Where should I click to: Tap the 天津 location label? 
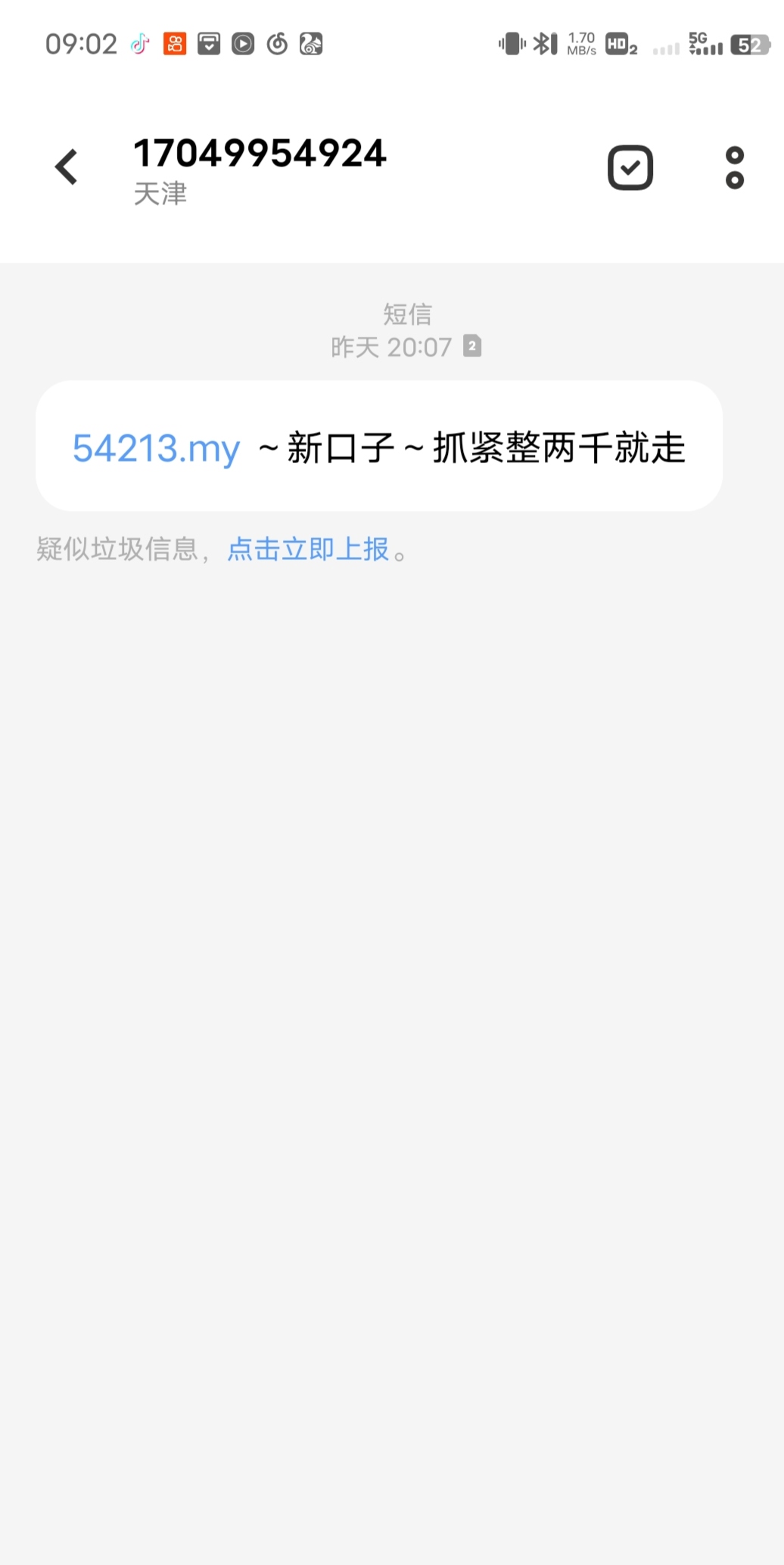tap(160, 195)
